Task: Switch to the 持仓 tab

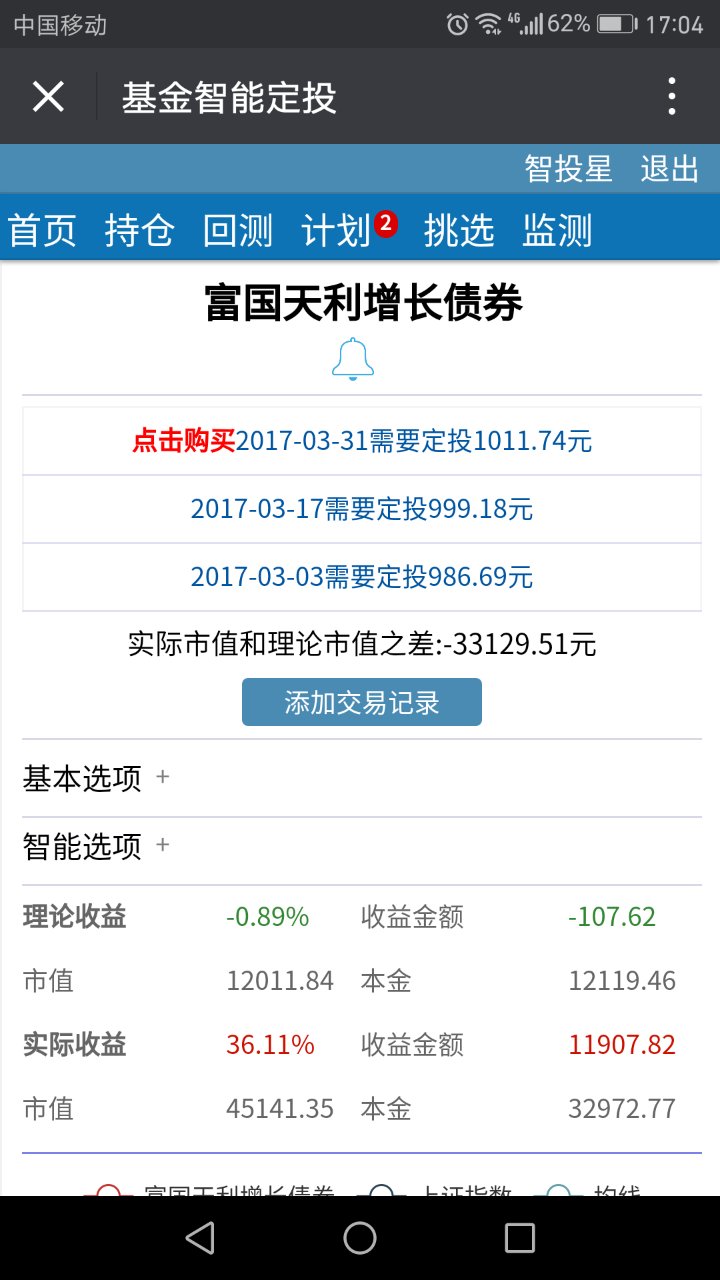Action: pos(140,230)
